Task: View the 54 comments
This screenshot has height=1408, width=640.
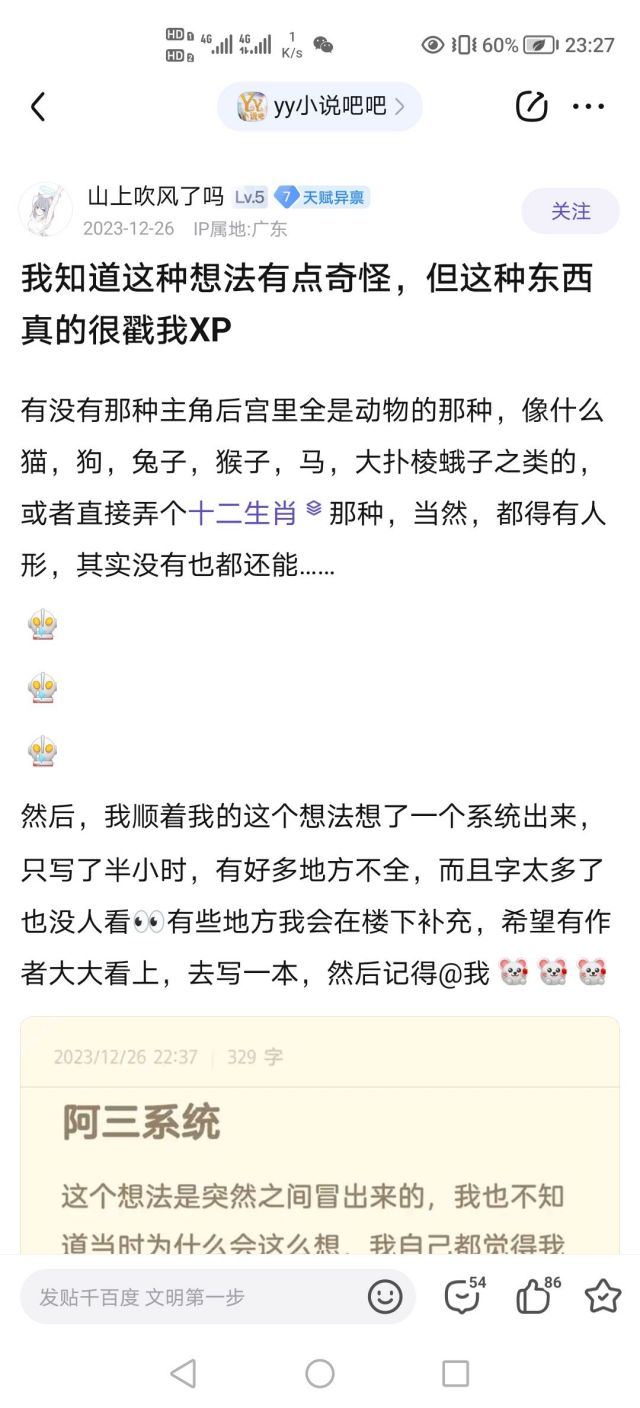Action: tap(465, 1295)
